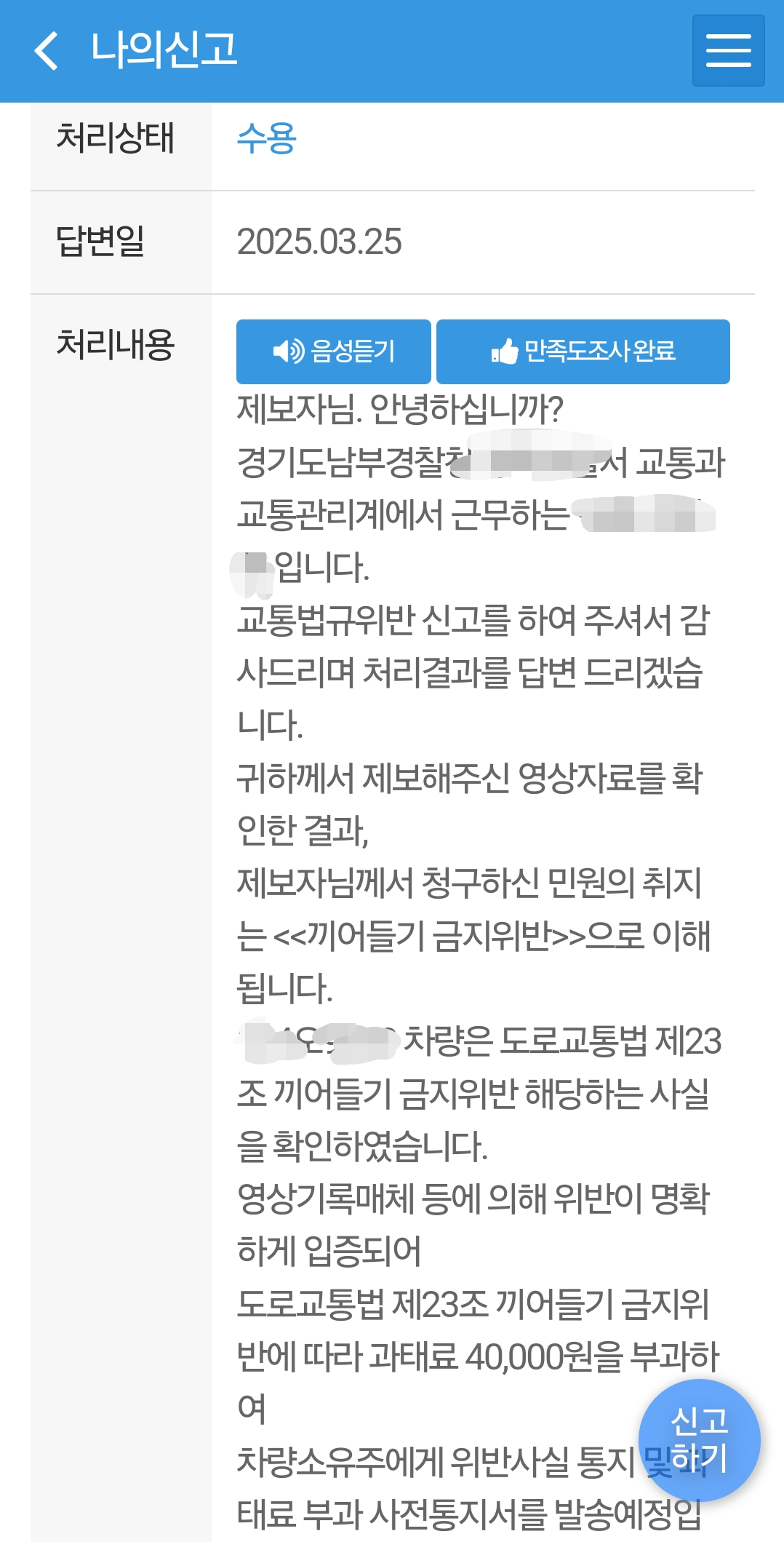784x1542 pixels.
Task: Go back from 나의신고 page
Action: (x=47, y=51)
